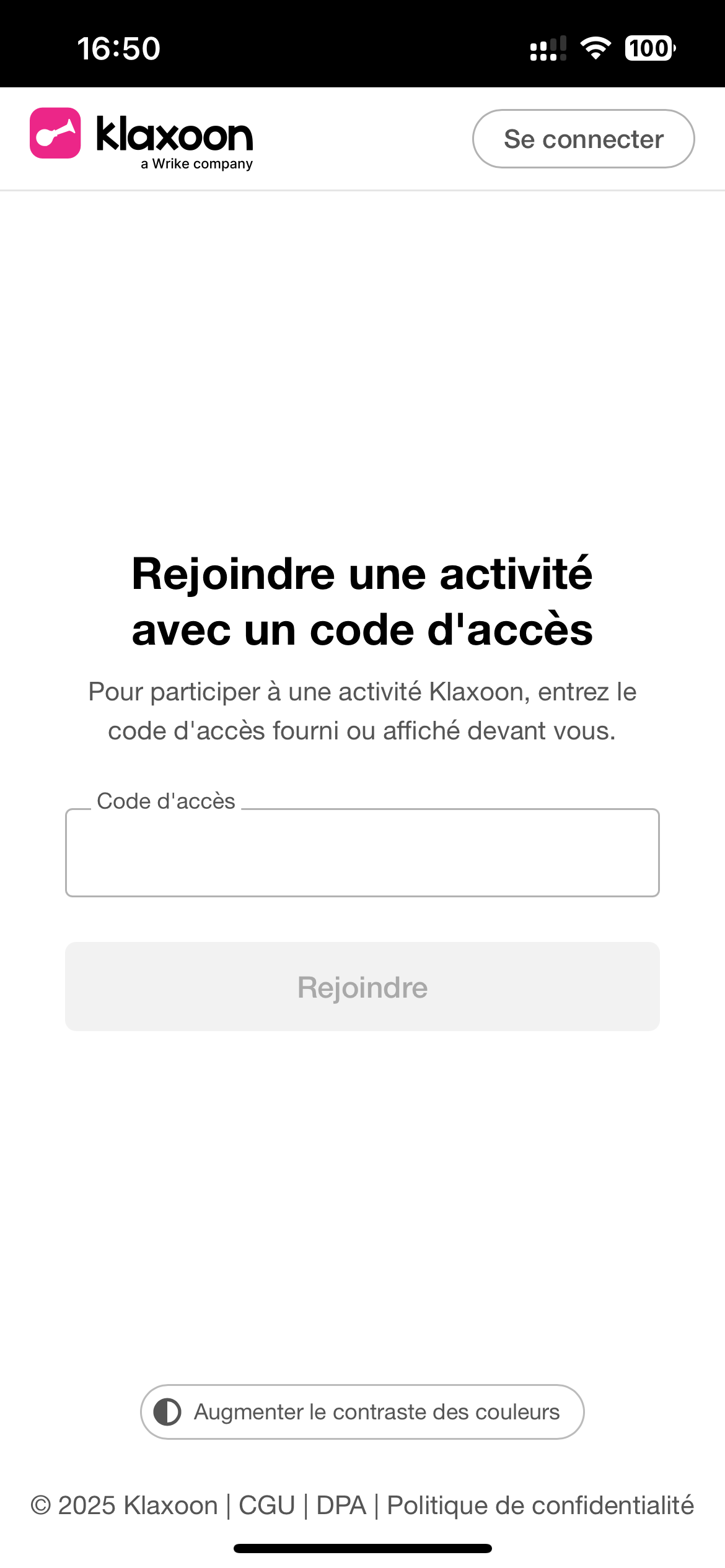Focus the Code d'accès input field
The width and height of the screenshot is (725, 1568).
click(x=362, y=853)
